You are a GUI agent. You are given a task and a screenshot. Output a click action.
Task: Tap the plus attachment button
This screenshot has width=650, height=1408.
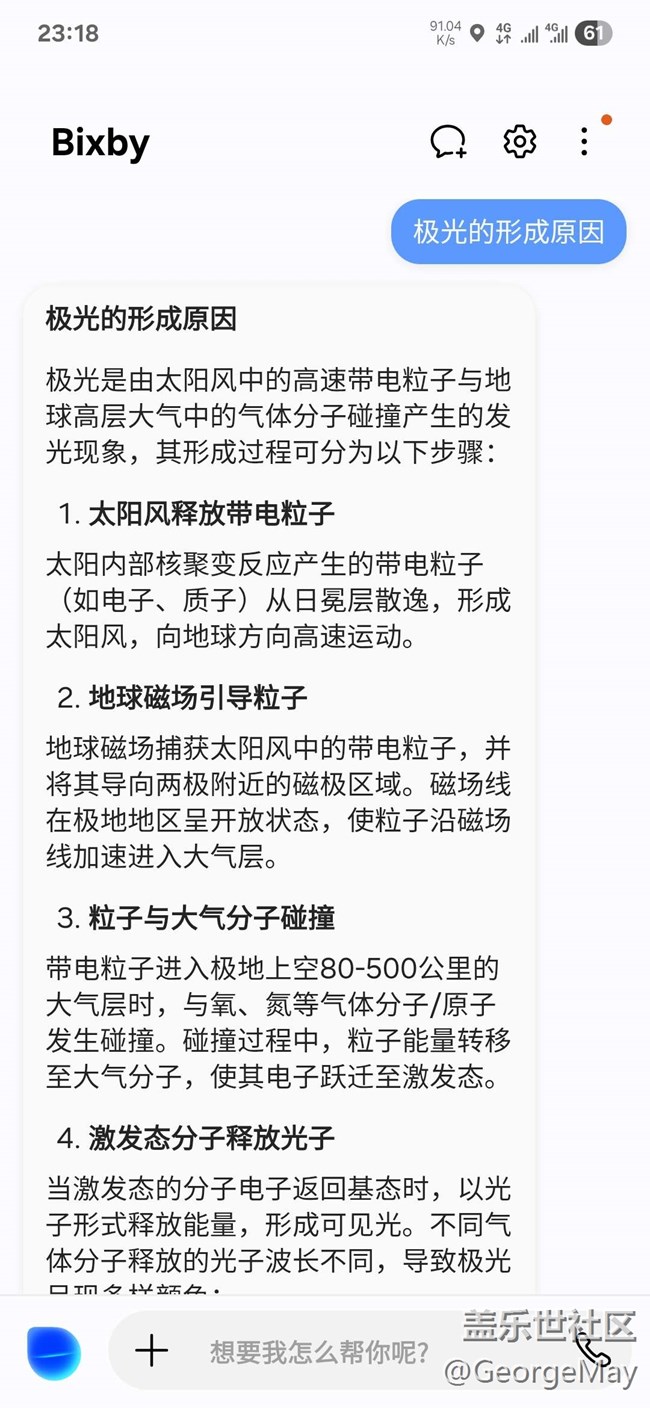pos(152,1352)
